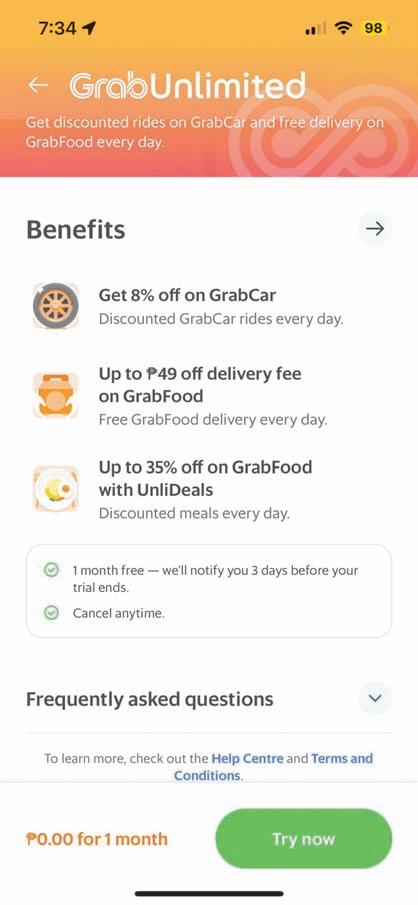Open the Terms and Conditions link
The width and height of the screenshot is (418, 905).
coord(274,767)
